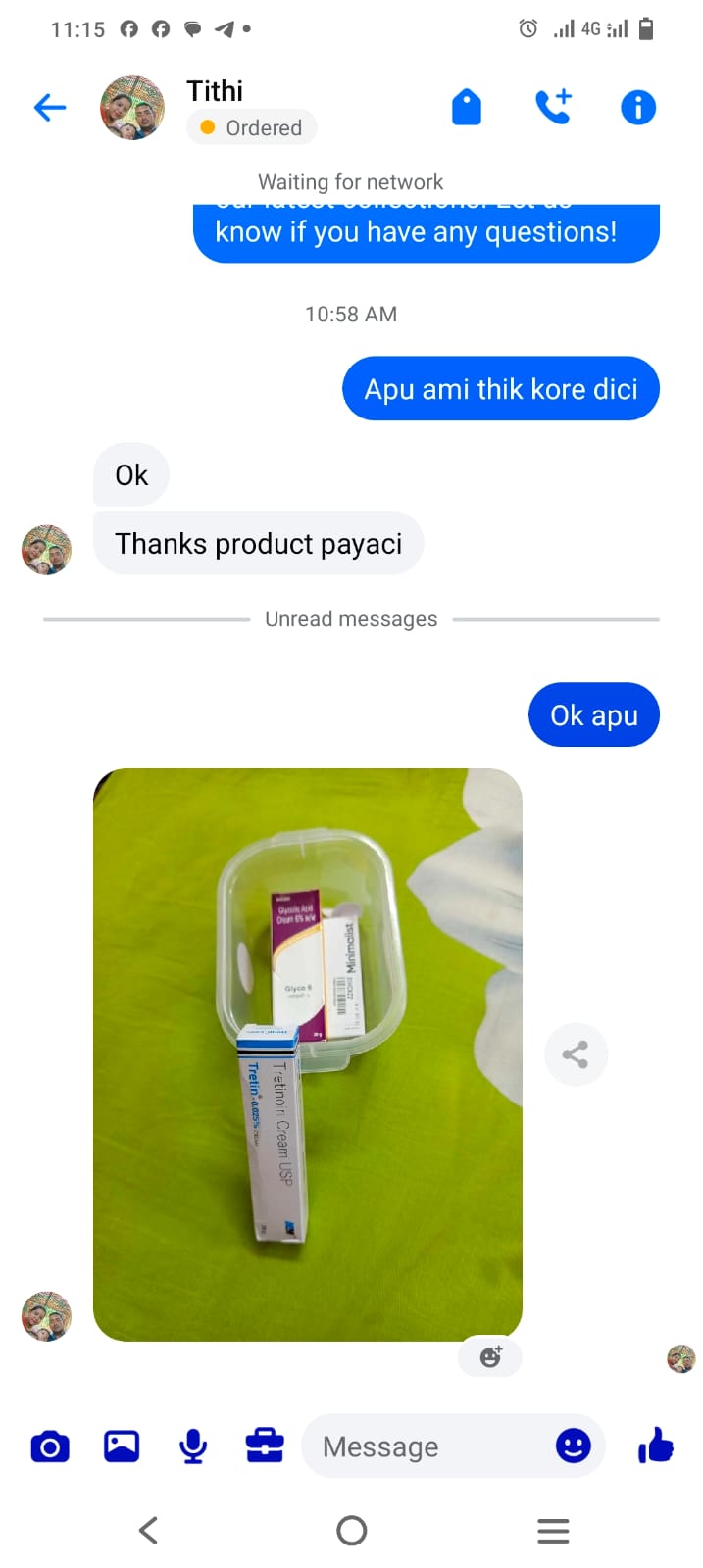Open Tithi's profile picture in header
Screen dimensions: 703x1568
132,108
